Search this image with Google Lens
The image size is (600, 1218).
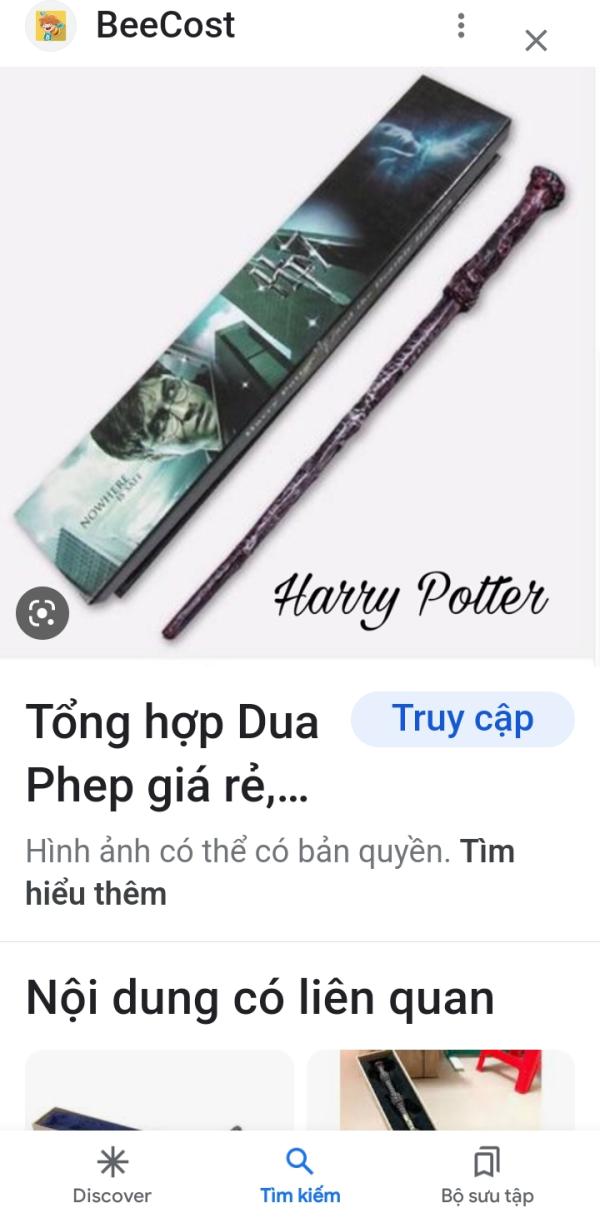coord(42,612)
